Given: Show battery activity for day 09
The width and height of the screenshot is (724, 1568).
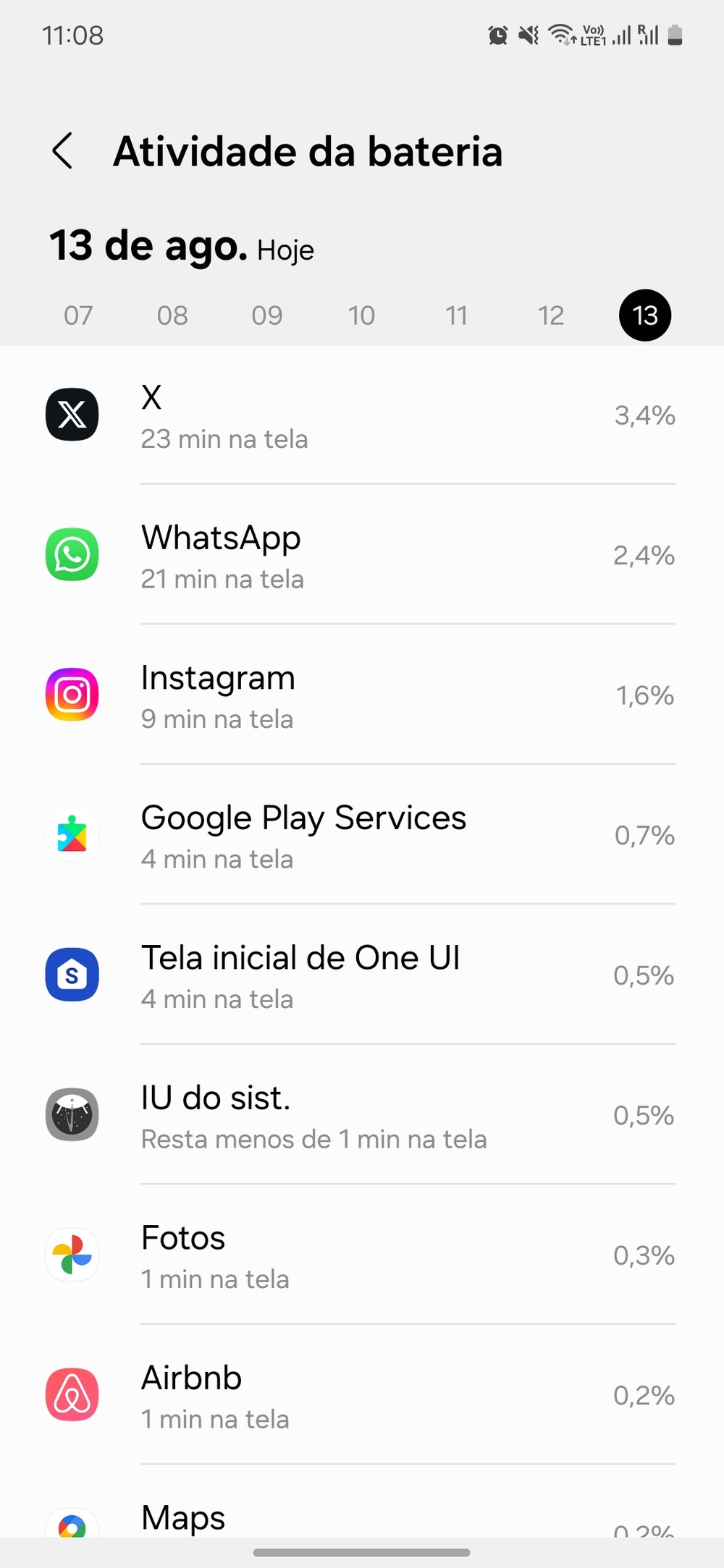Looking at the screenshot, I should (x=267, y=315).
